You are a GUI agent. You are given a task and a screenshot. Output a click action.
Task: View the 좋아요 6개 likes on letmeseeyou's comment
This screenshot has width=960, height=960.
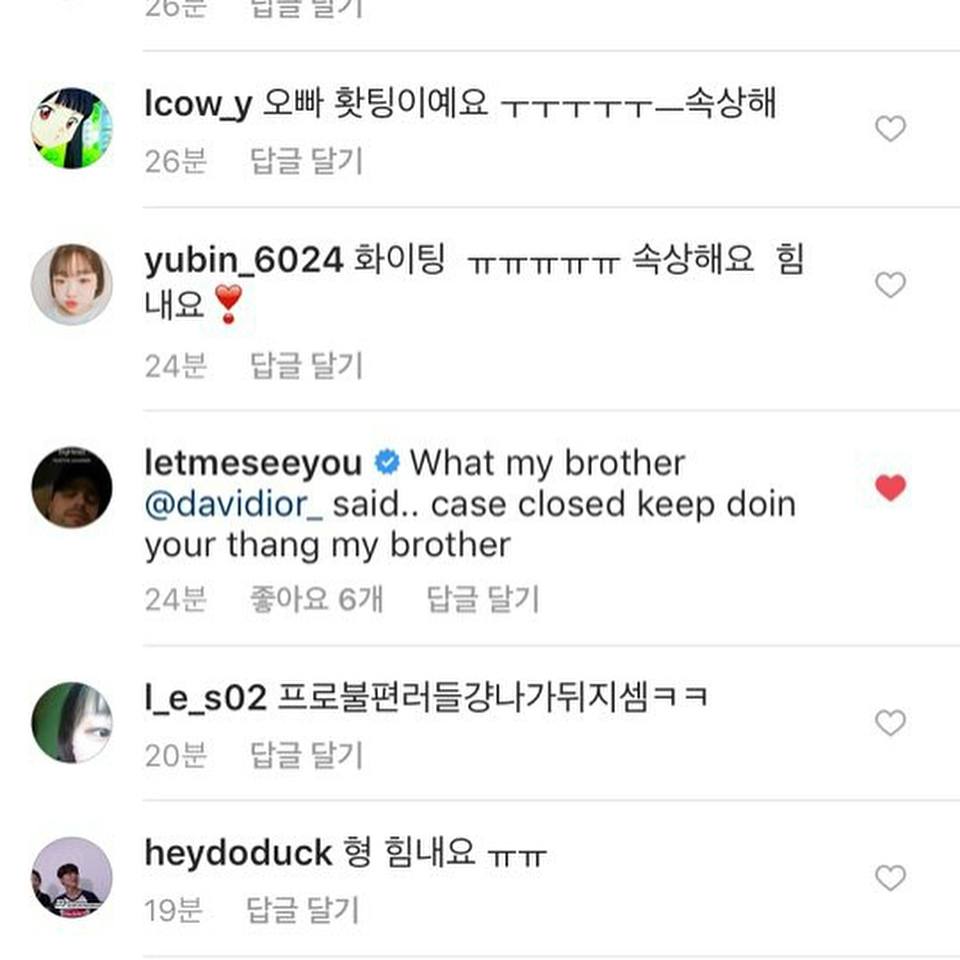(x=315, y=599)
